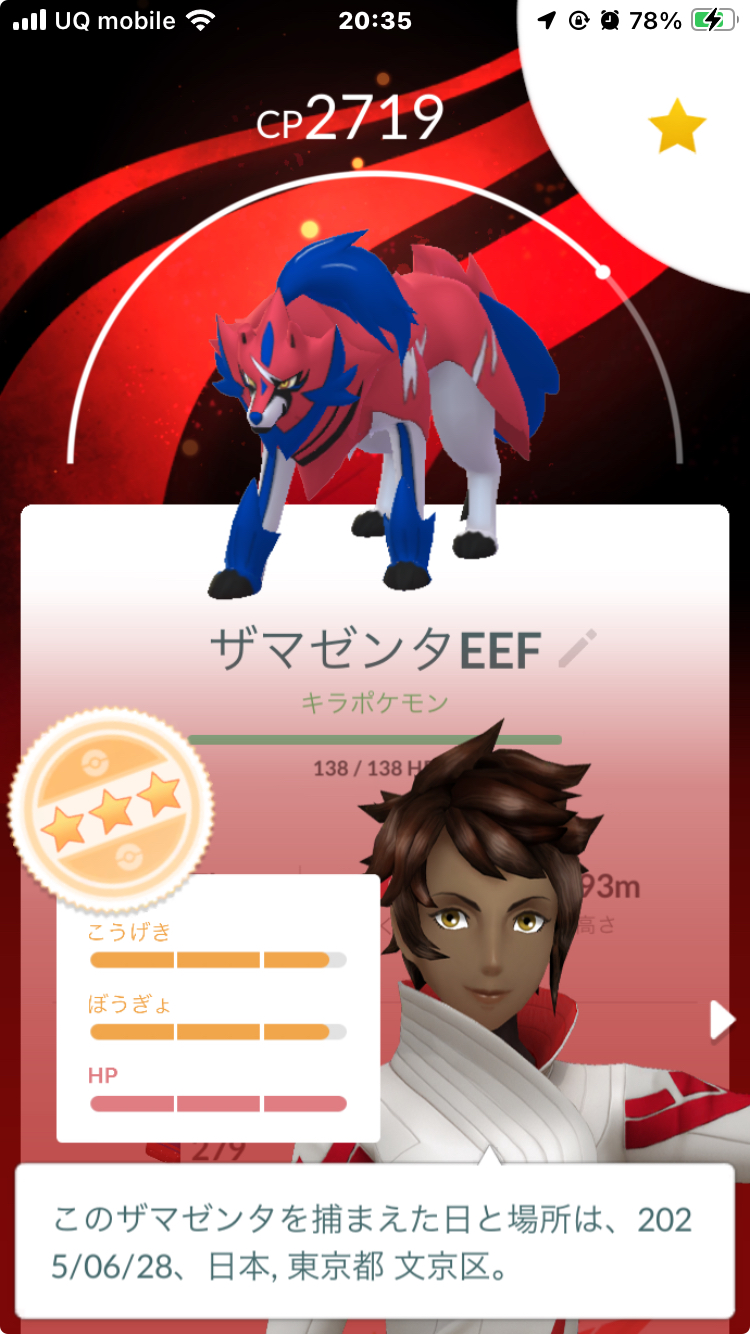
Task: Tap the appraisal dialog about catch date
Action: (x=374, y=1241)
